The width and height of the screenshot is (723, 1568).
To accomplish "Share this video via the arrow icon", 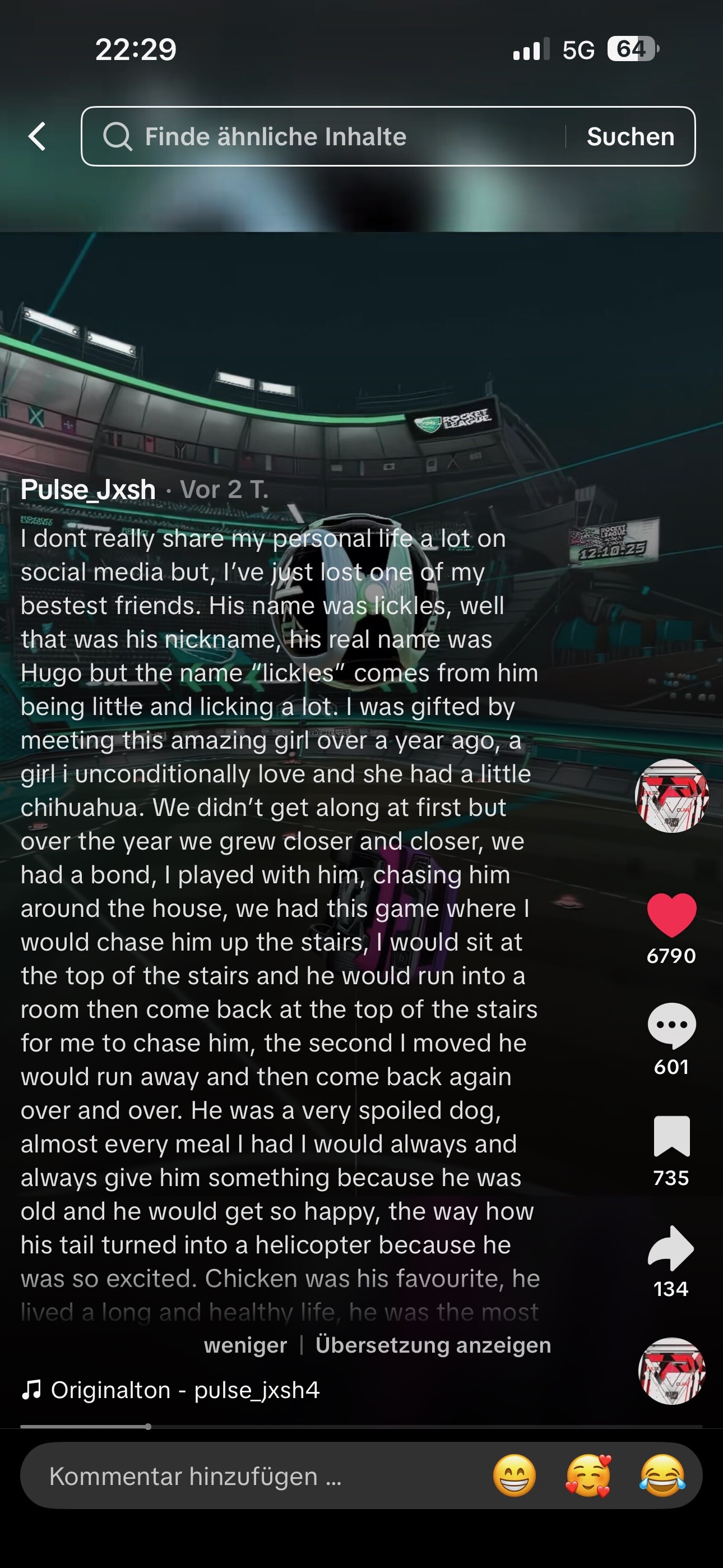I will tap(671, 1248).
